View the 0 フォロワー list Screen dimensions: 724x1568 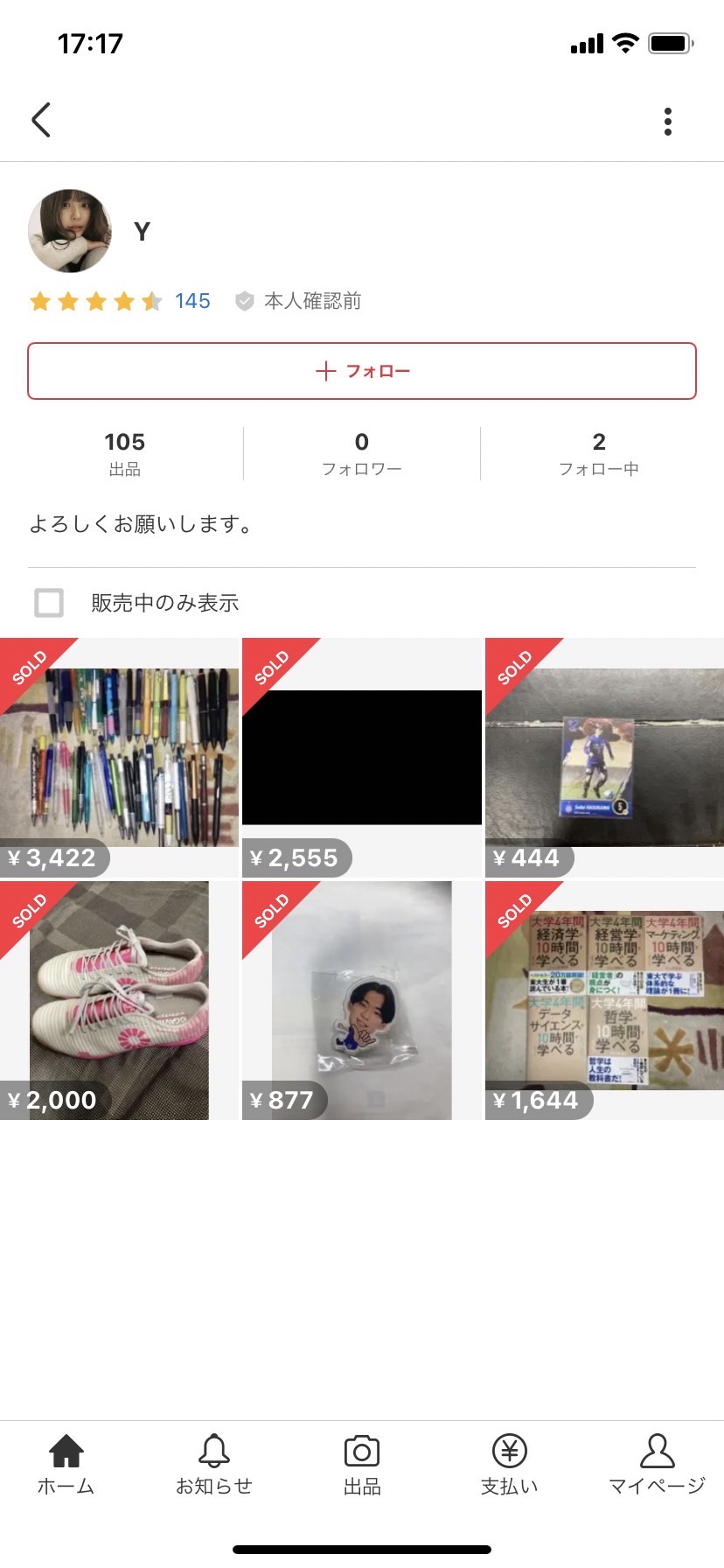click(362, 454)
